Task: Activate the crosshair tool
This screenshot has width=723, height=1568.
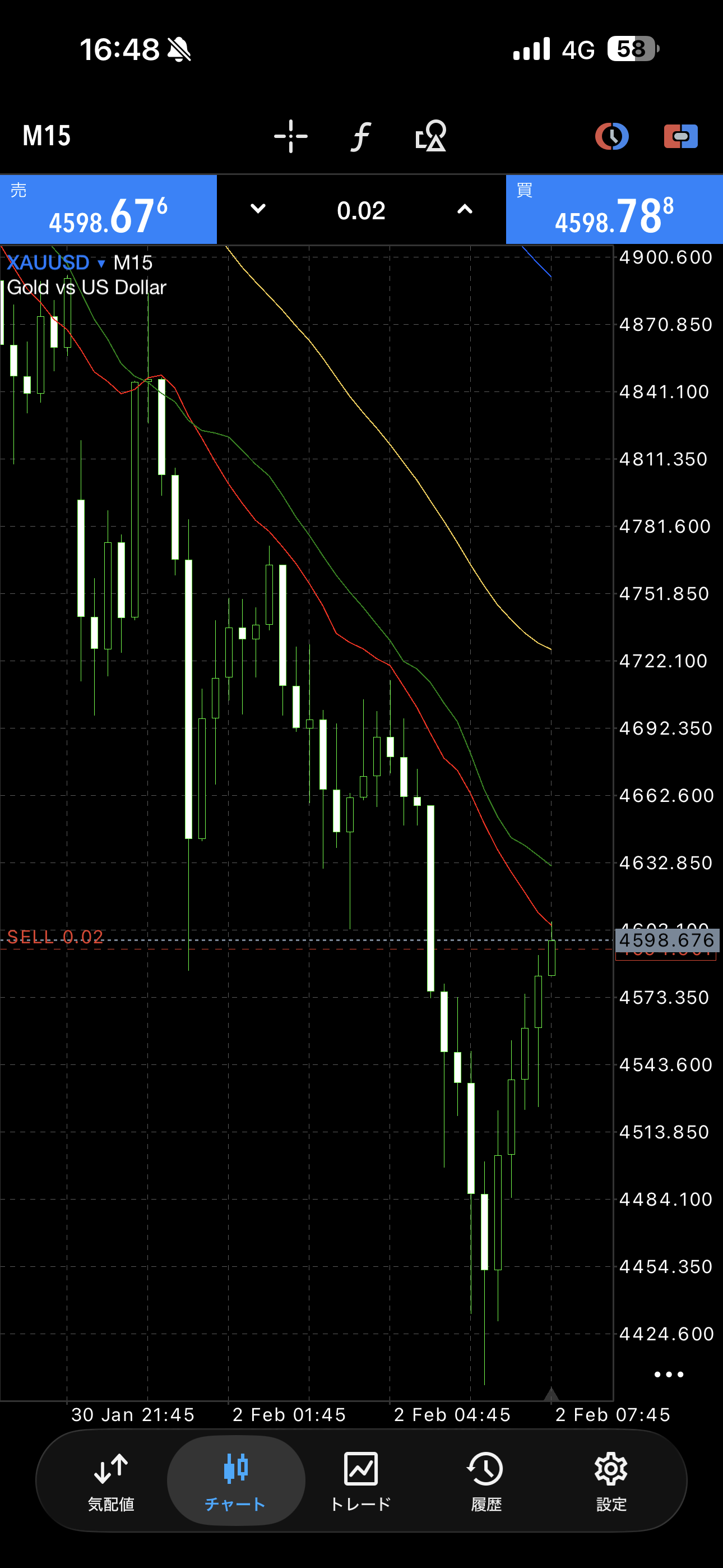Action: (x=291, y=136)
